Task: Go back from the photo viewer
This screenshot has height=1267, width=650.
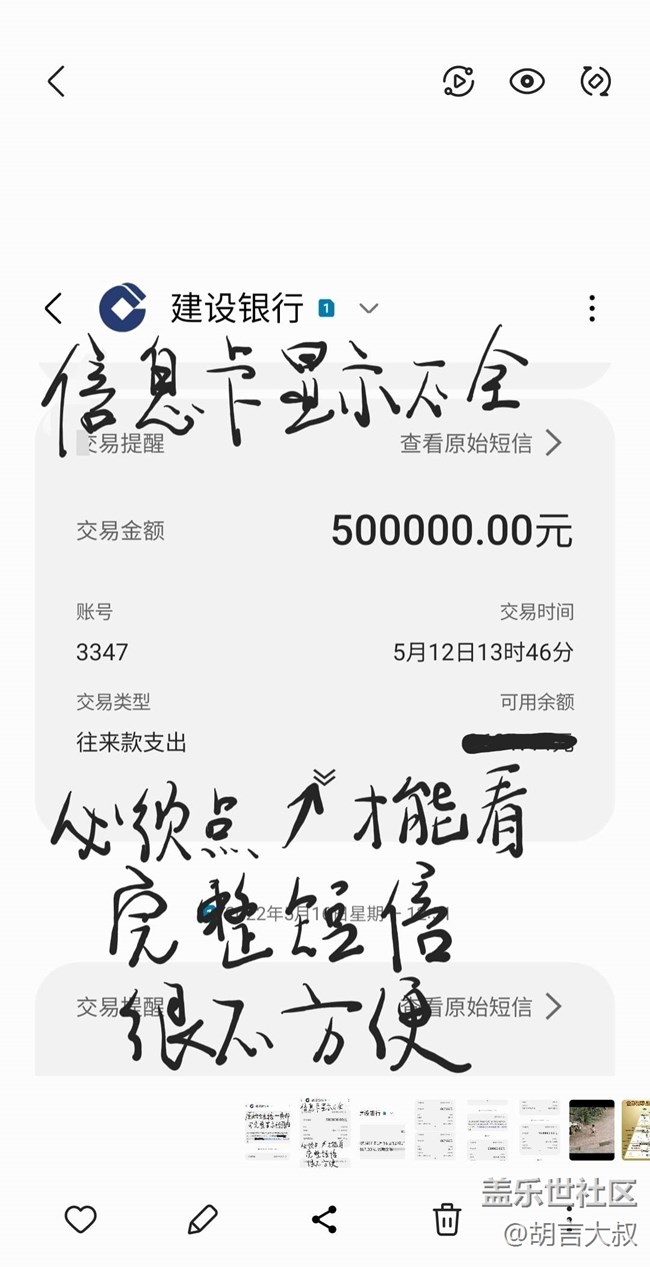Action: 57,81
